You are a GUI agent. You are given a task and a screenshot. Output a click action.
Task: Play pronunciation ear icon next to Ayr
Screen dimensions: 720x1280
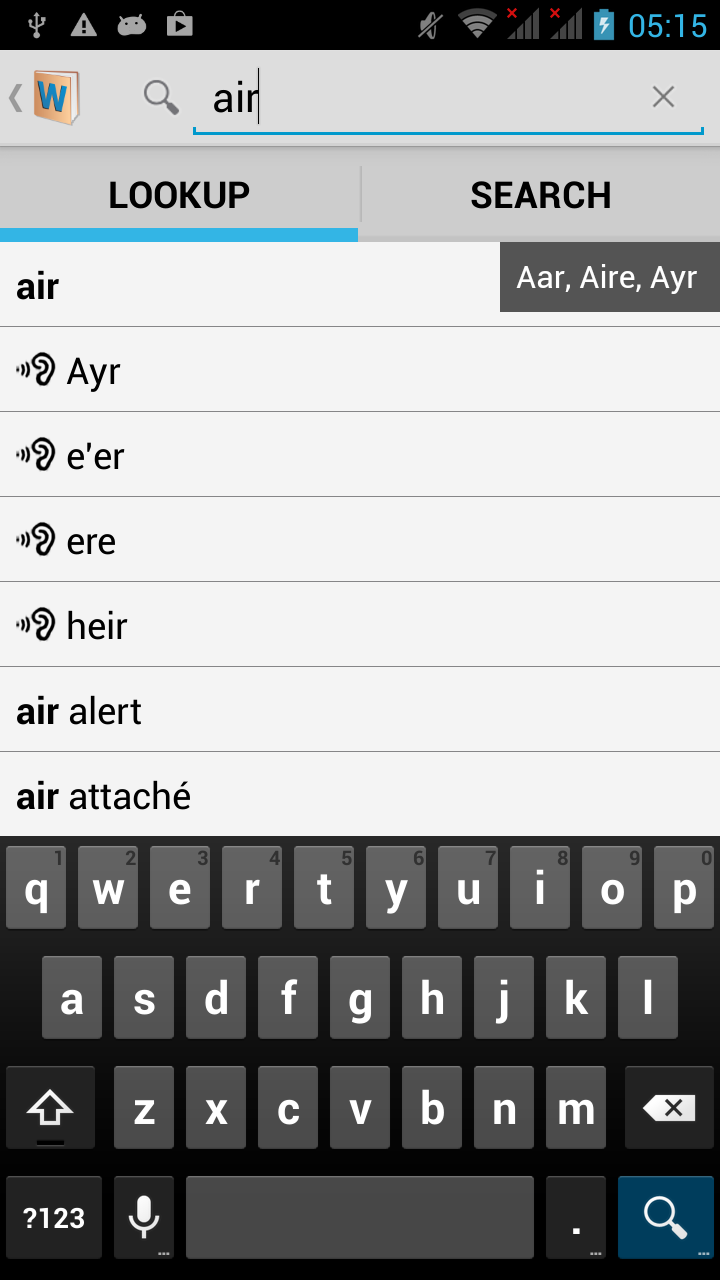point(33,370)
